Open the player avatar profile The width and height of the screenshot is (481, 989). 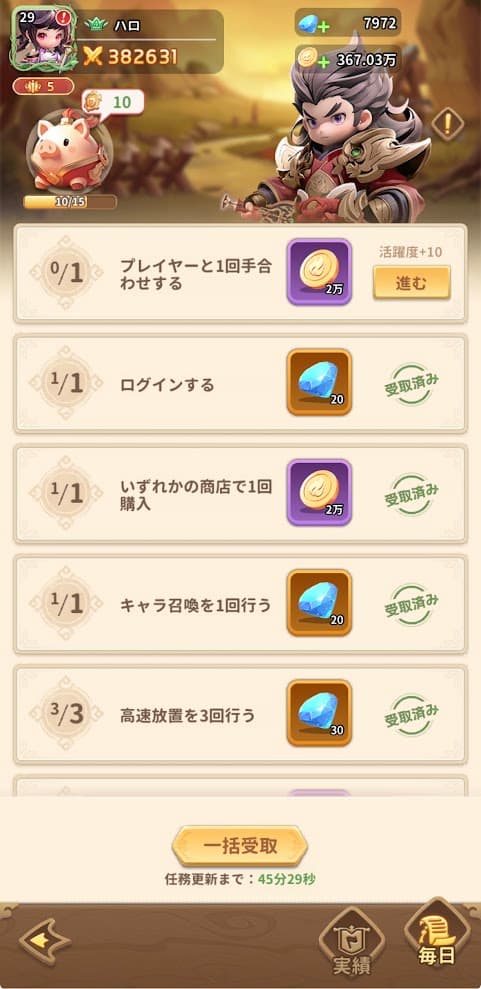[43, 38]
